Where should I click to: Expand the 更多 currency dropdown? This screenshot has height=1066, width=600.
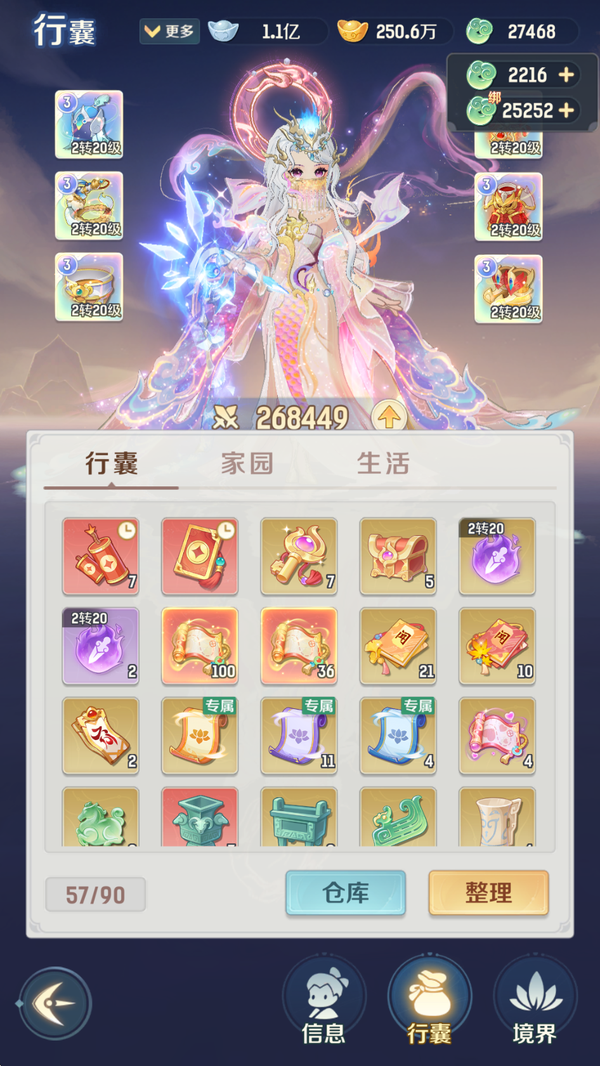(169, 31)
